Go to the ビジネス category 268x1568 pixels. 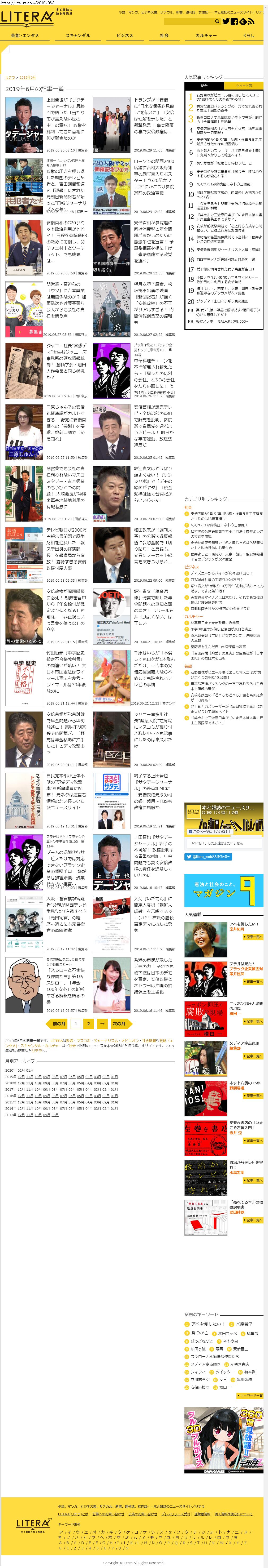(x=124, y=35)
